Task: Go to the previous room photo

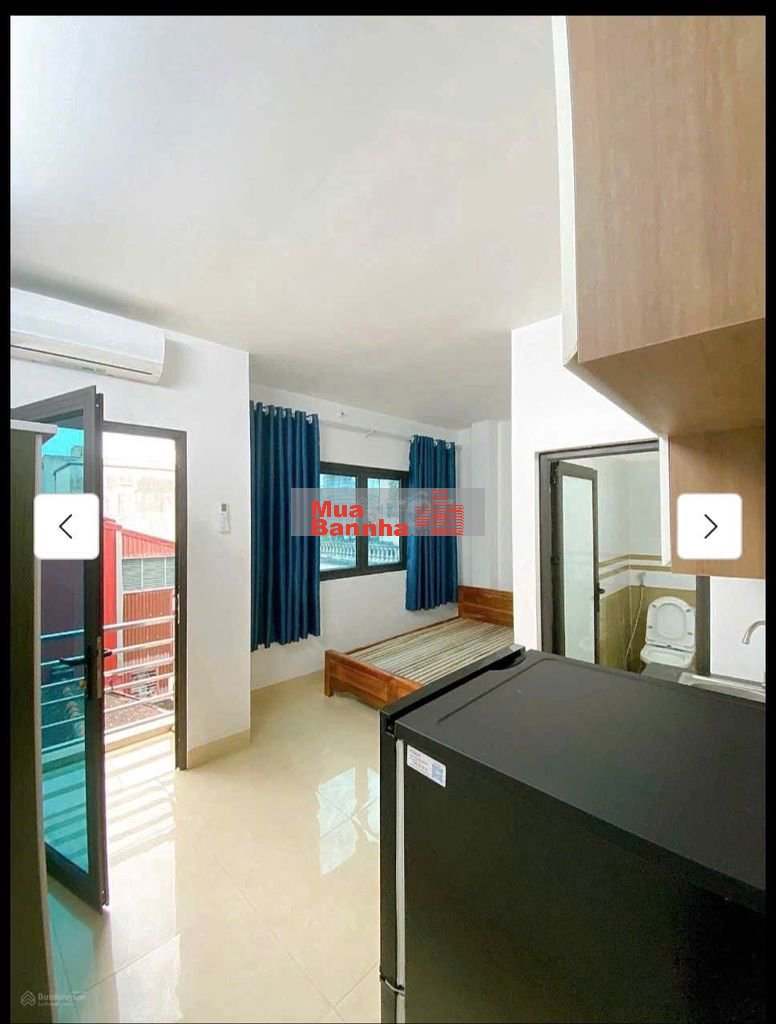Action: click(67, 526)
